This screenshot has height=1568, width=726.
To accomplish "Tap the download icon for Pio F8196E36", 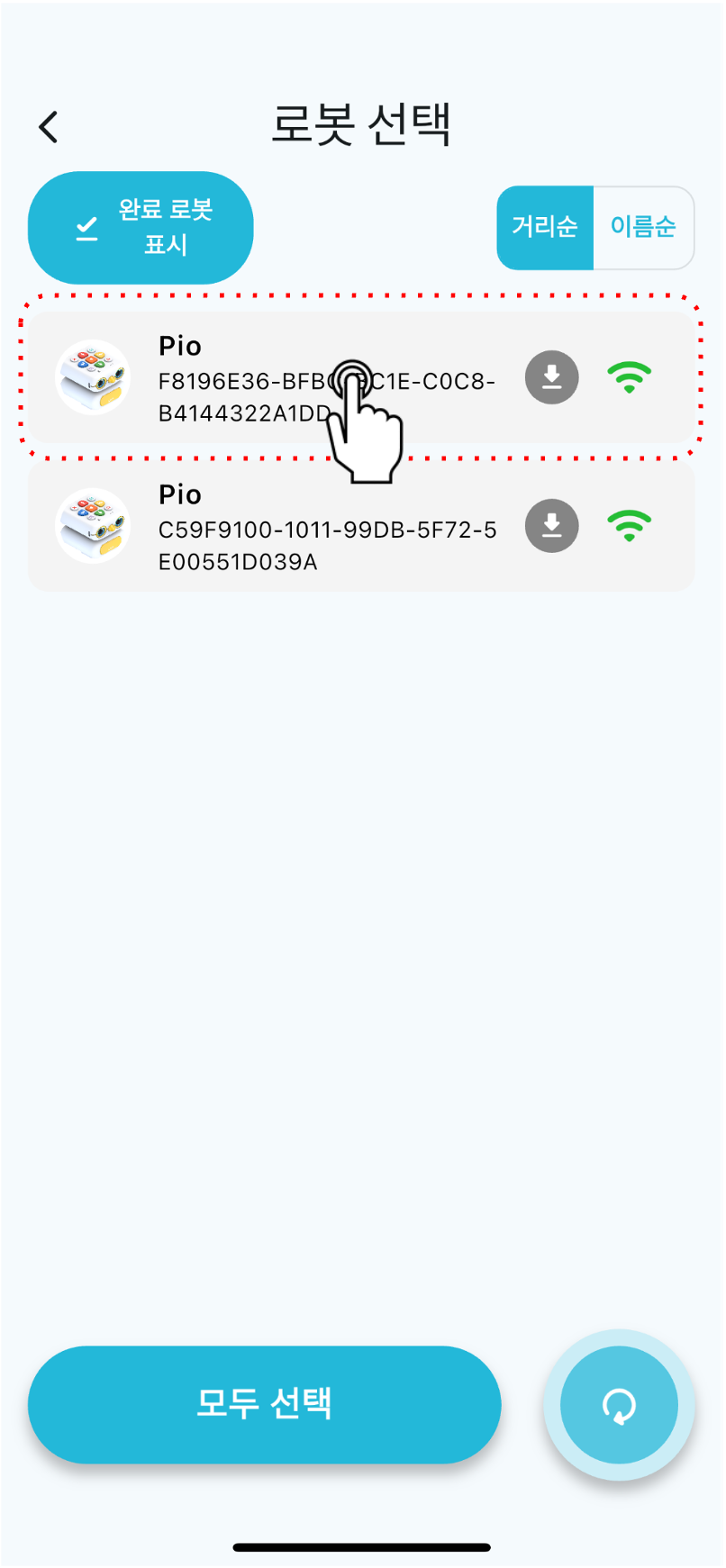I will click(552, 377).
